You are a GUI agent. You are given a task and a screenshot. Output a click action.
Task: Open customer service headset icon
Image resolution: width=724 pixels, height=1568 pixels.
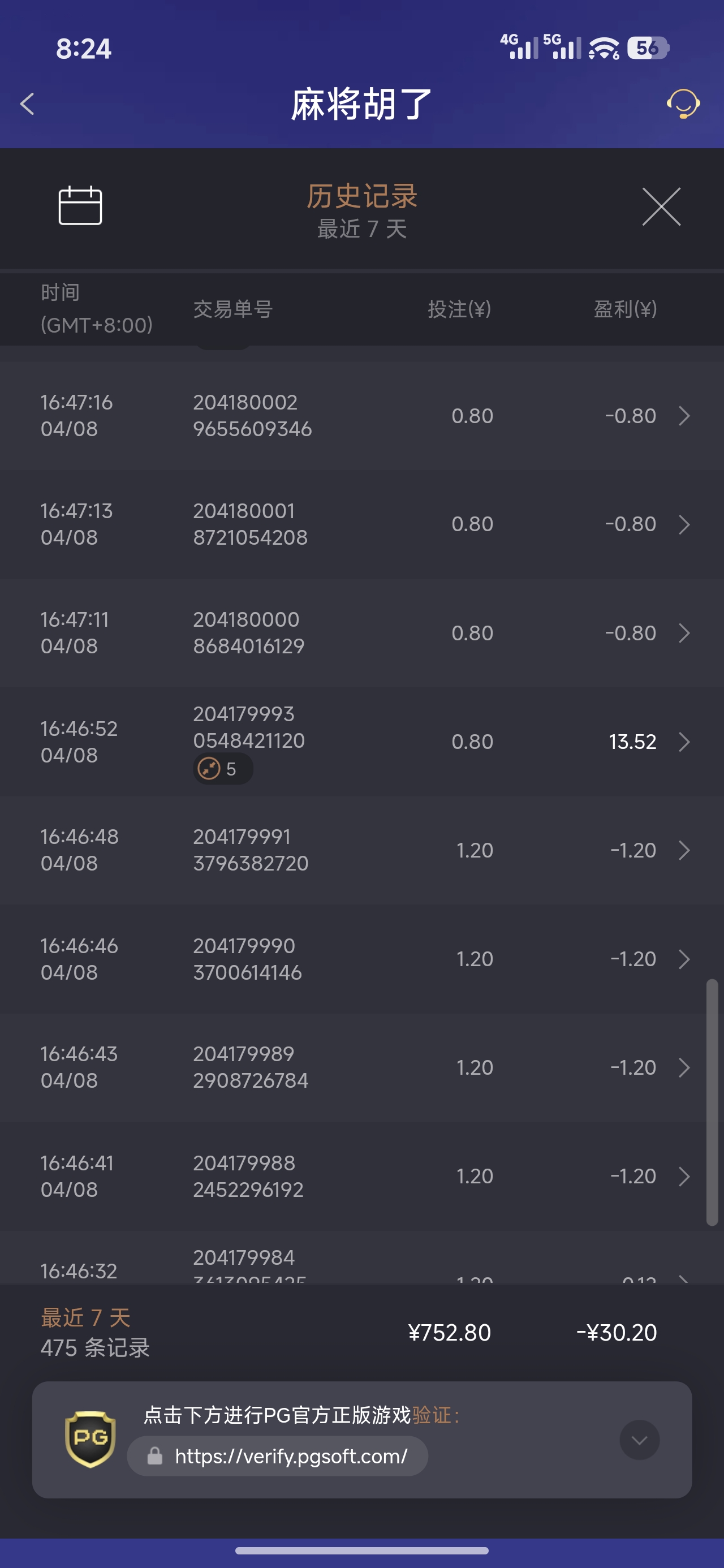[683, 104]
